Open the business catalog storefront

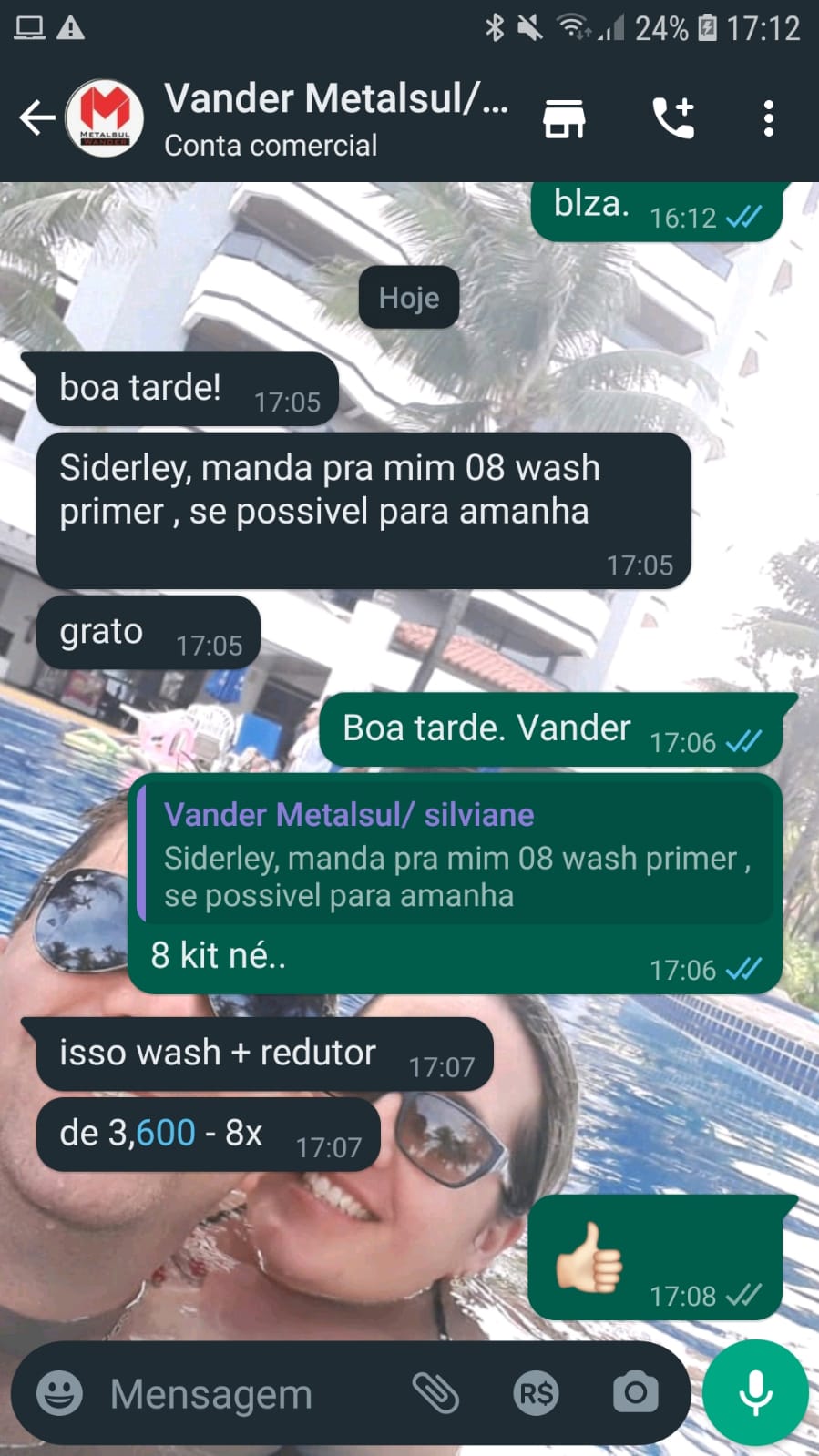click(x=564, y=118)
